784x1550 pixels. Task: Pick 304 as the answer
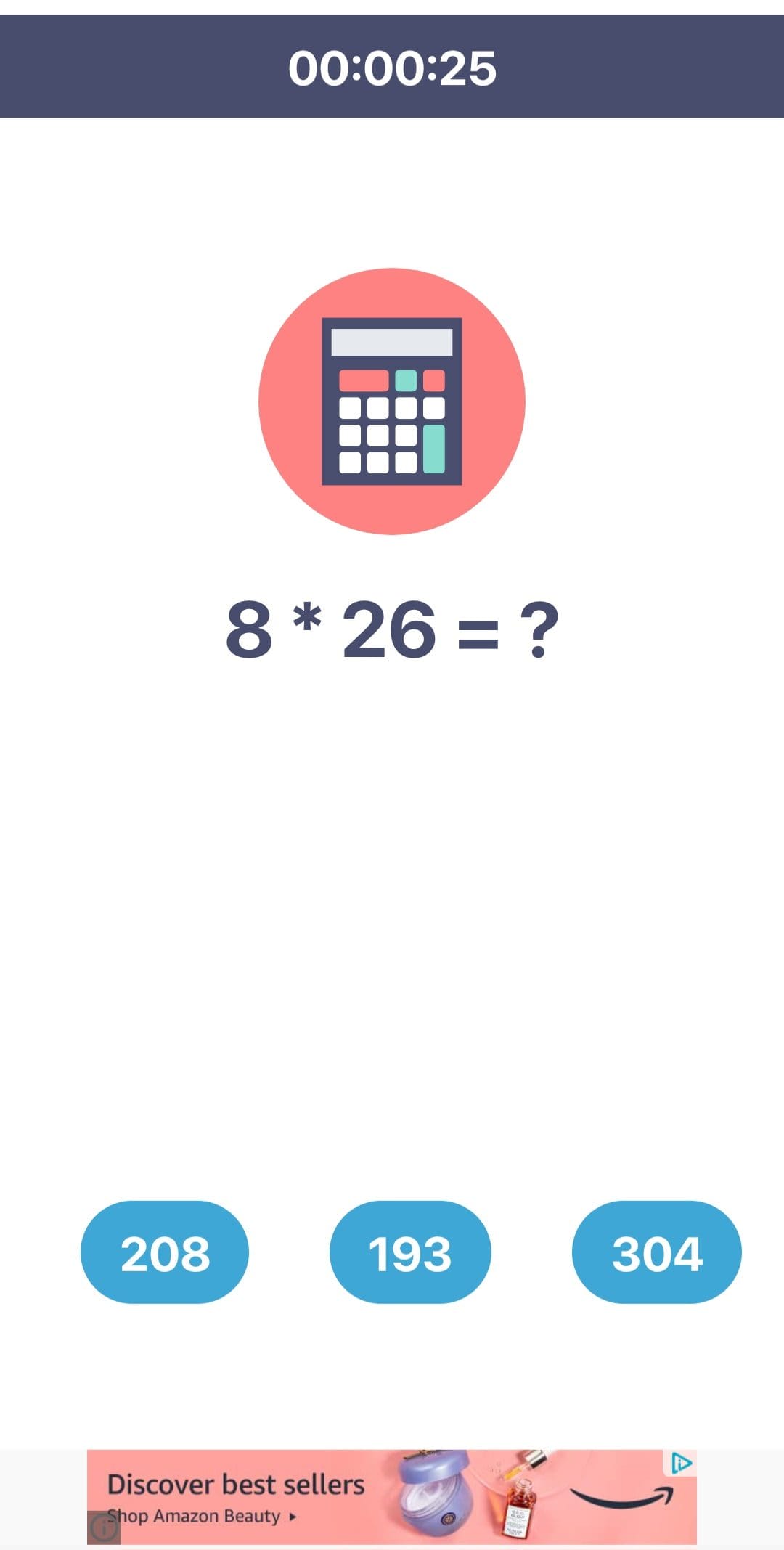[657, 1252]
